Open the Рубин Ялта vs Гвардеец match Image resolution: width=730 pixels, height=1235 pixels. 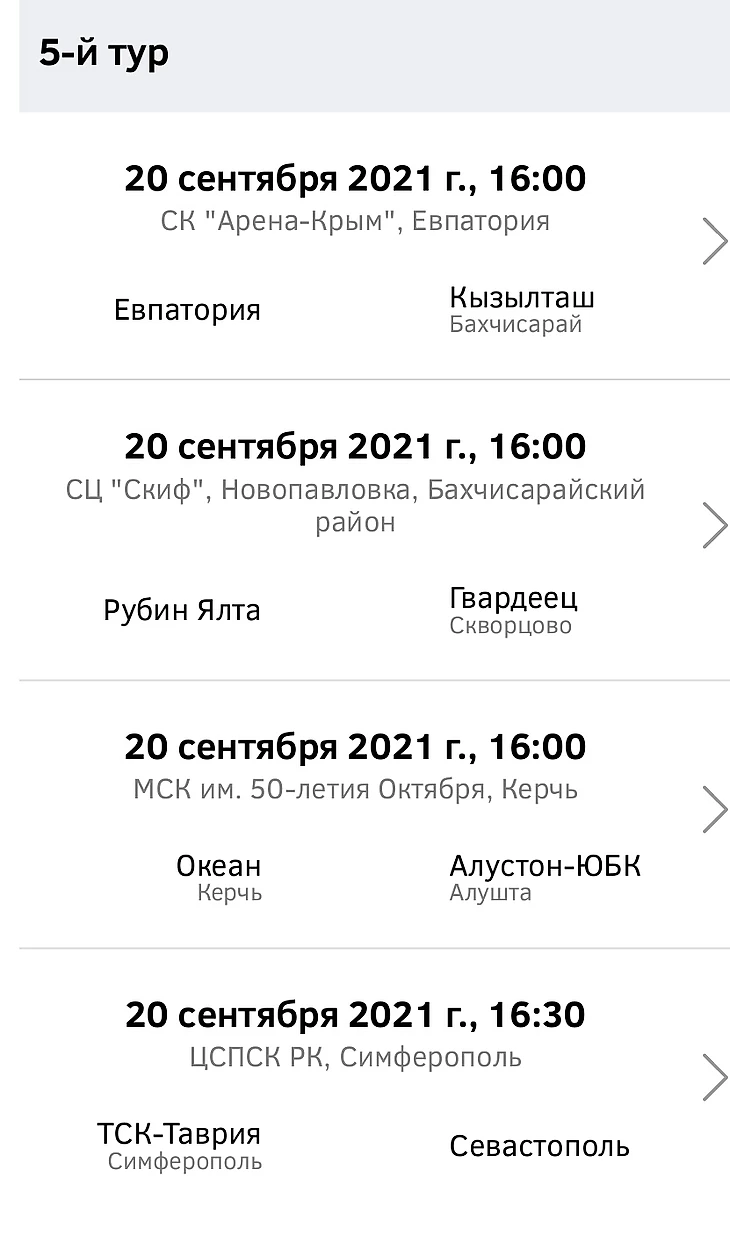pos(714,525)
